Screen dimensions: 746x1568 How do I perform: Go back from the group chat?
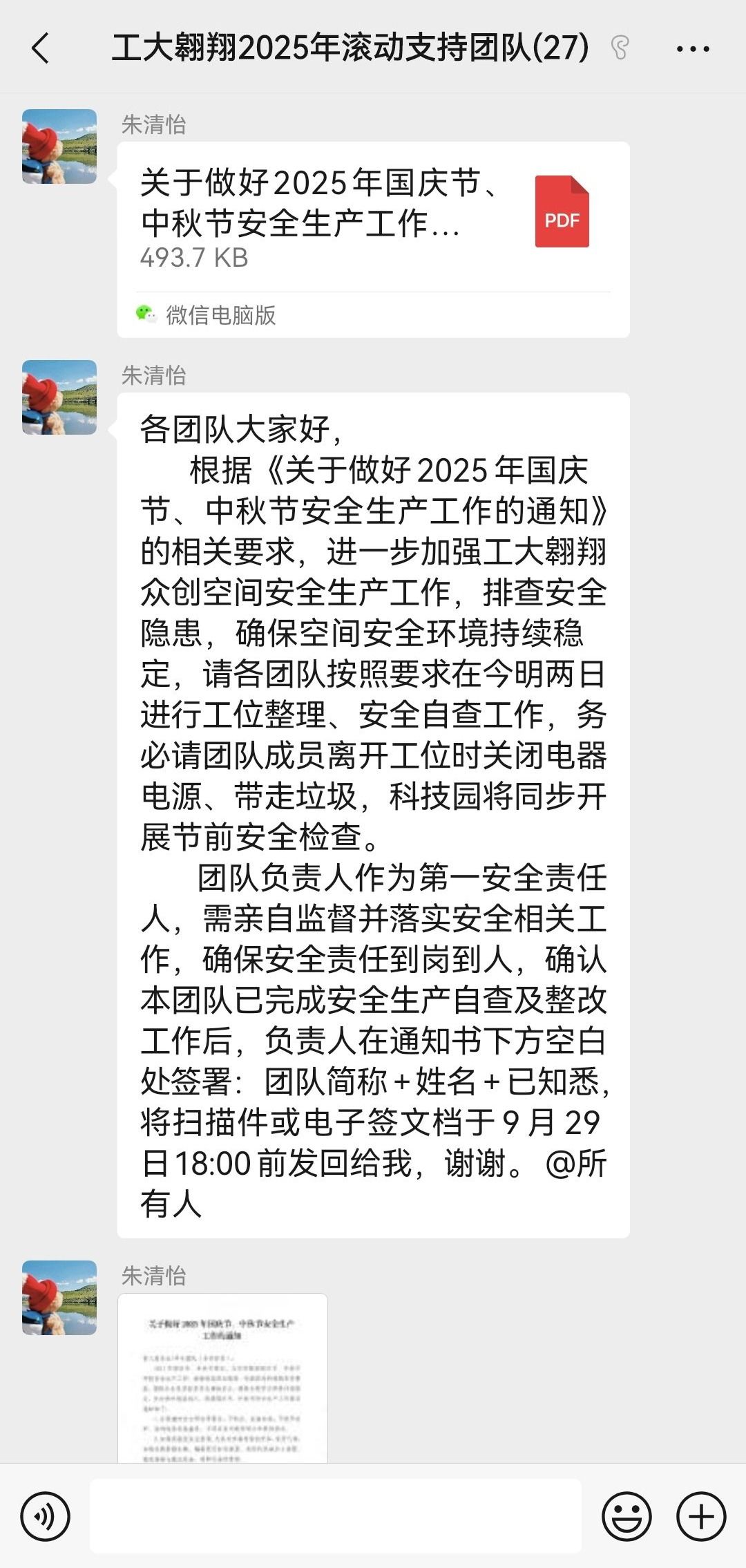40,48
